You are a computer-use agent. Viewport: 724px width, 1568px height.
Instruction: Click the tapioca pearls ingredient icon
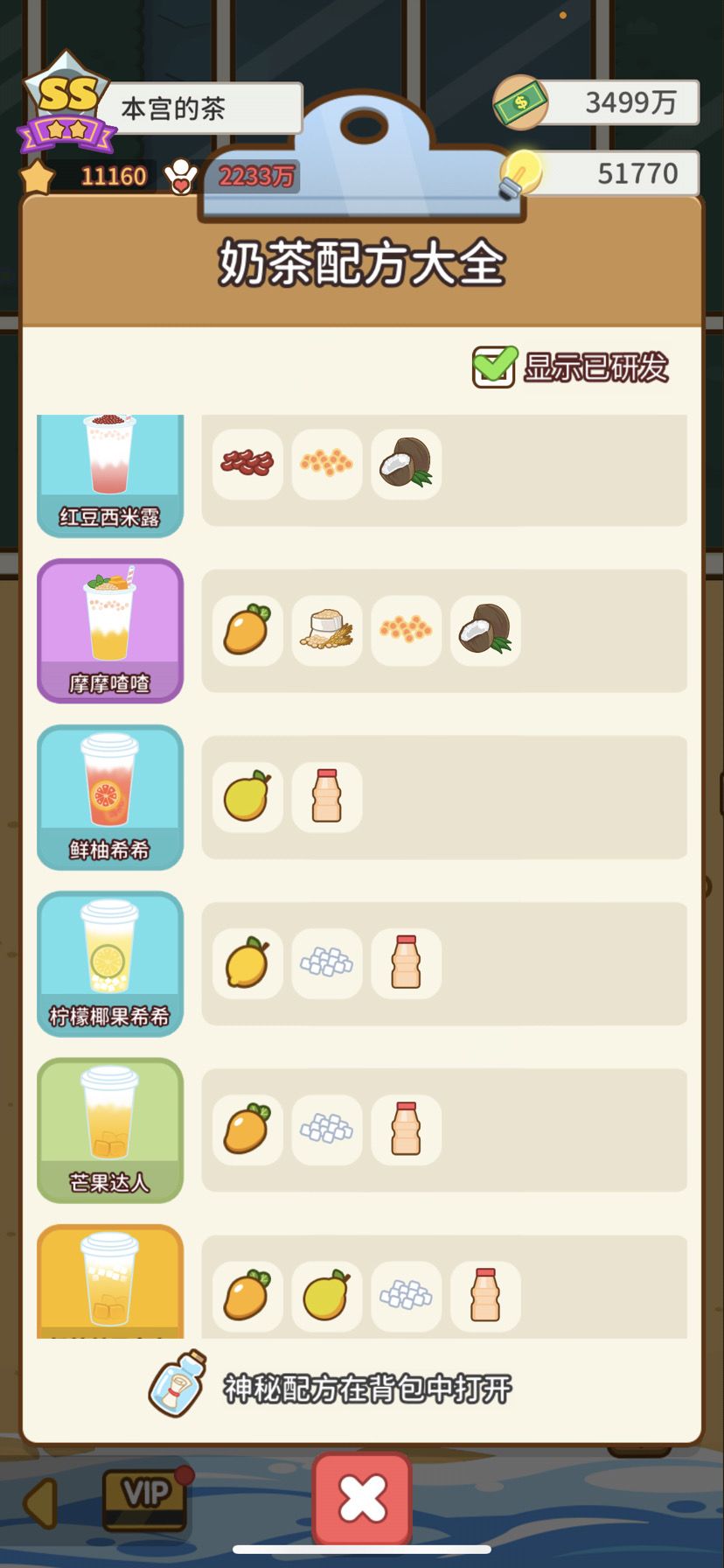click(x=326, y=465)
